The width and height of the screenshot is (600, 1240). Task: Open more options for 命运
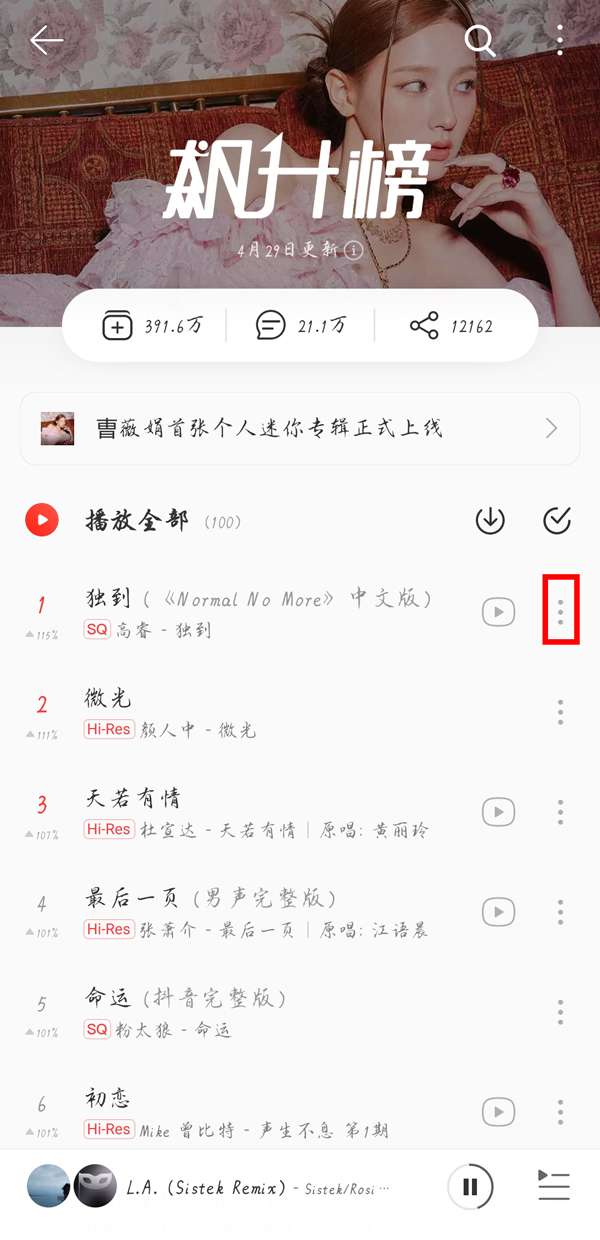(560, 1012)
